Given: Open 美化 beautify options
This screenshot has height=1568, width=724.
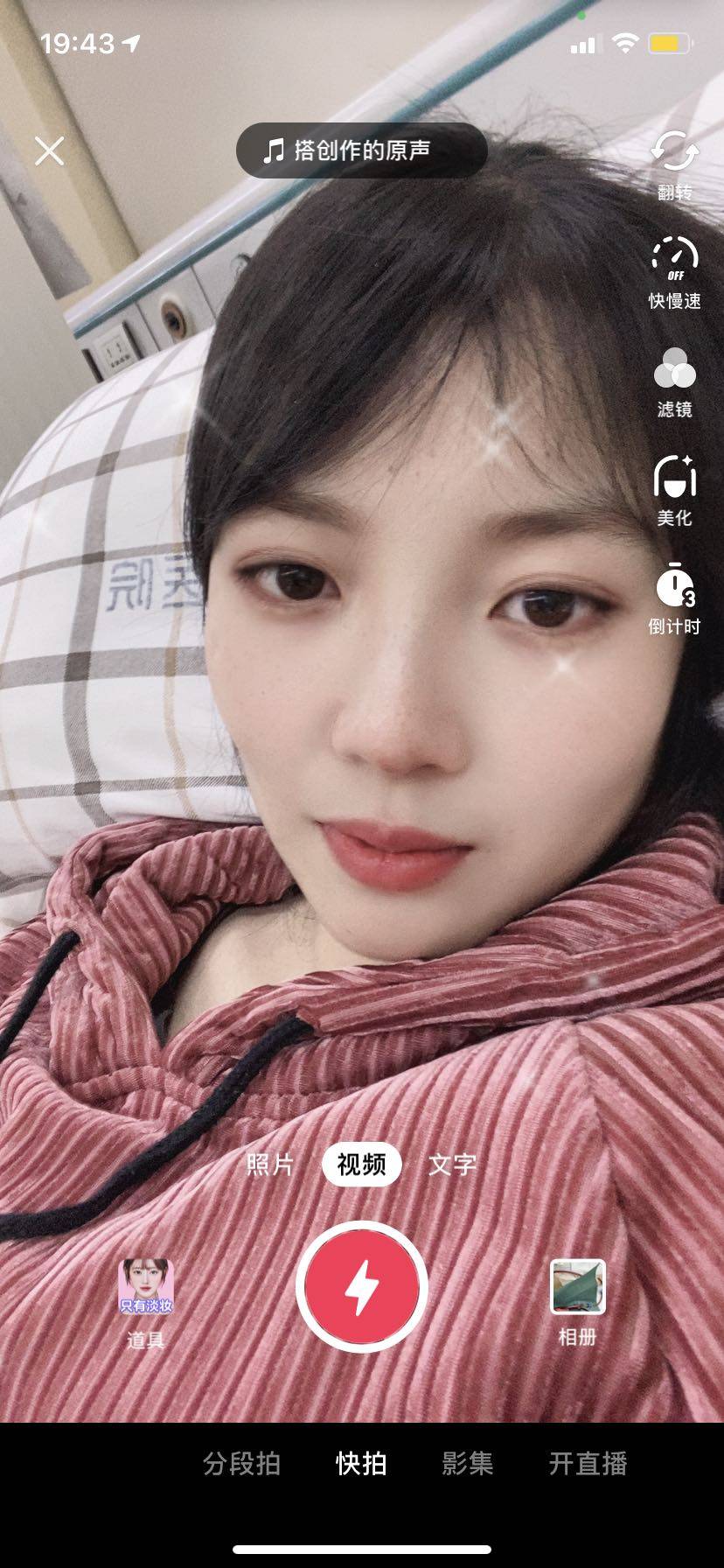Looking at the screenshot, I should [674, 490].
